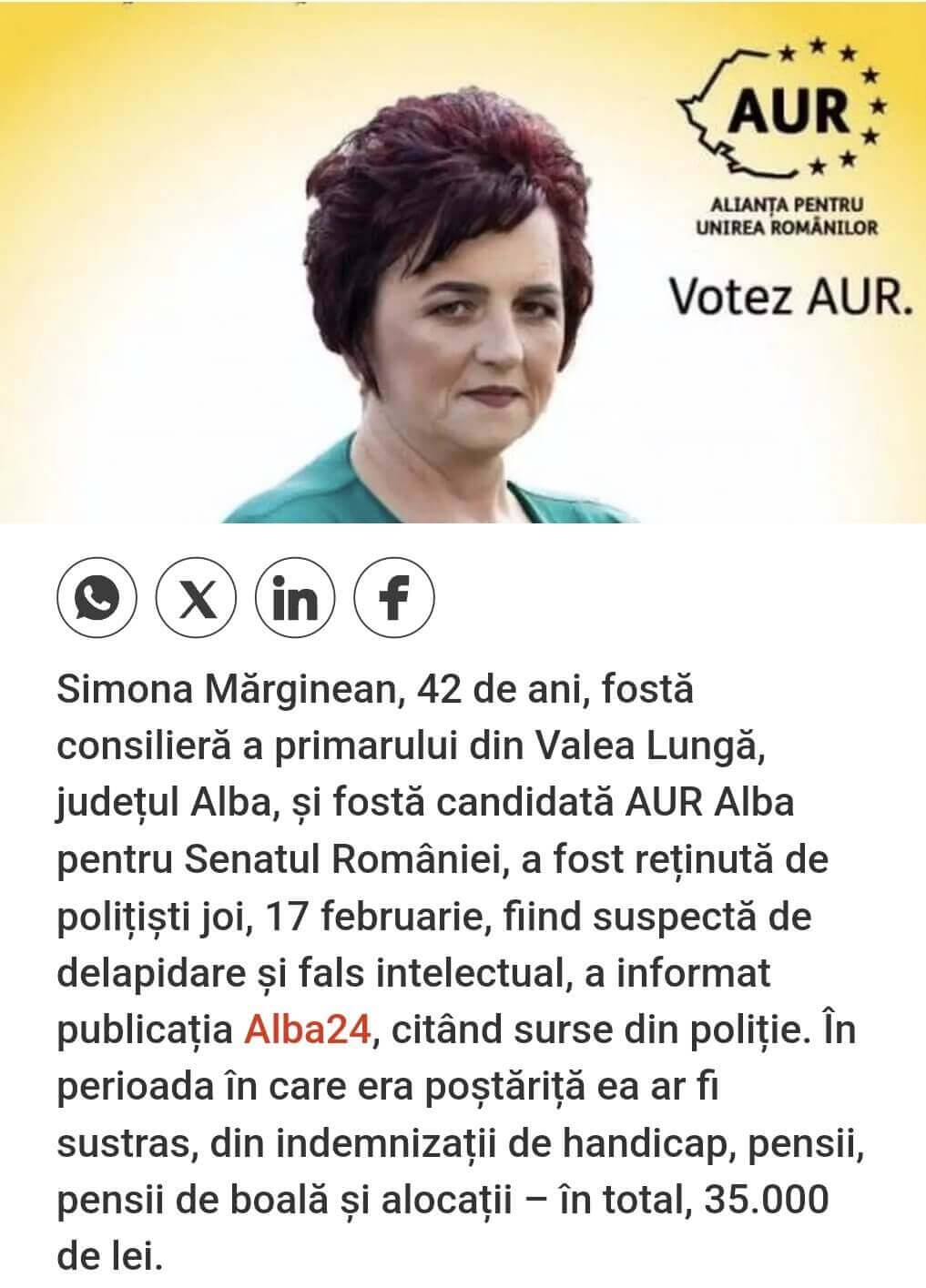The height and width of the screenshot is (1288, 926).
Task: Share this article on X
Action: [x=196, y=600]
